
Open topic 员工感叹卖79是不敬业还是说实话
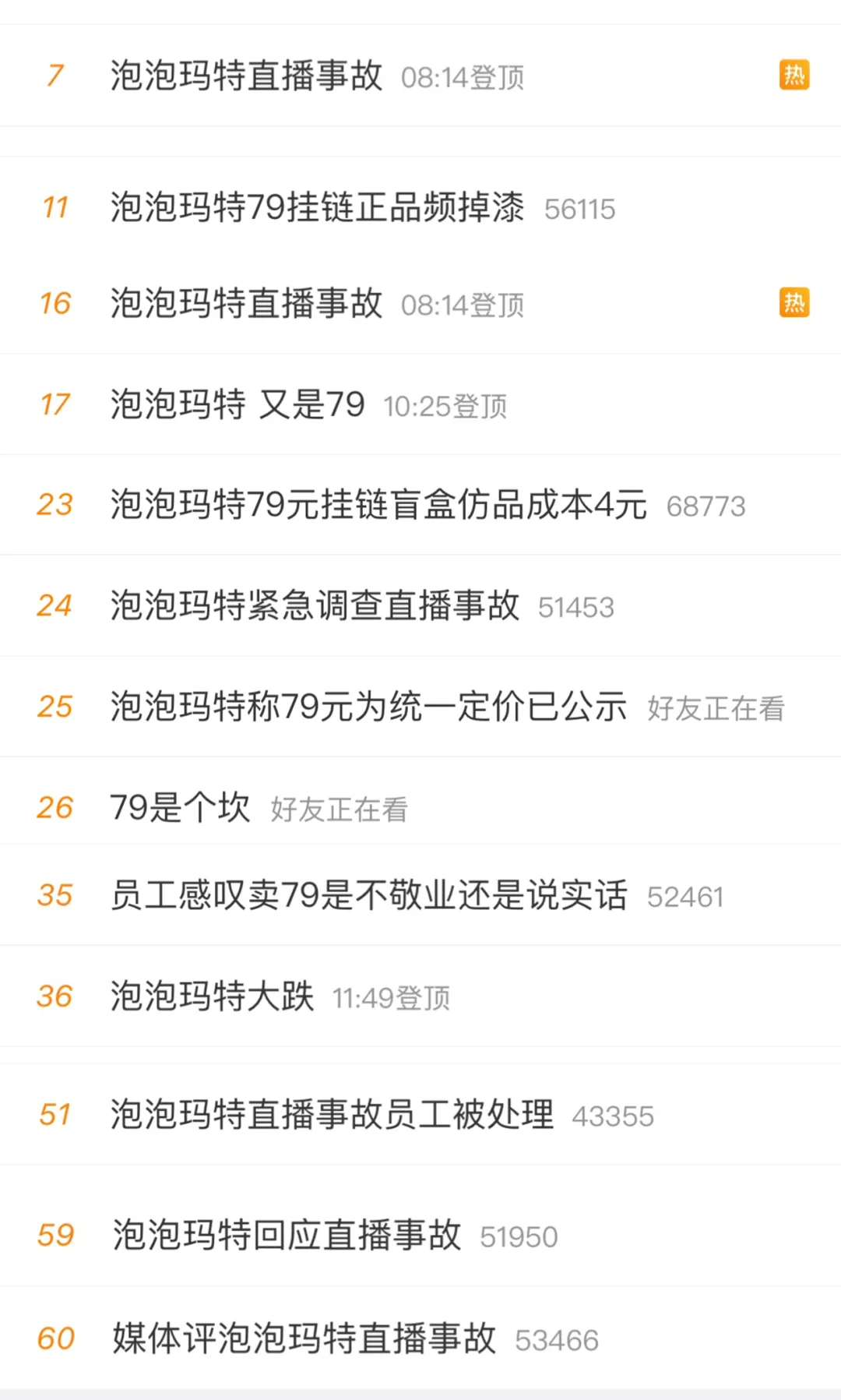(x=370, y=896)
